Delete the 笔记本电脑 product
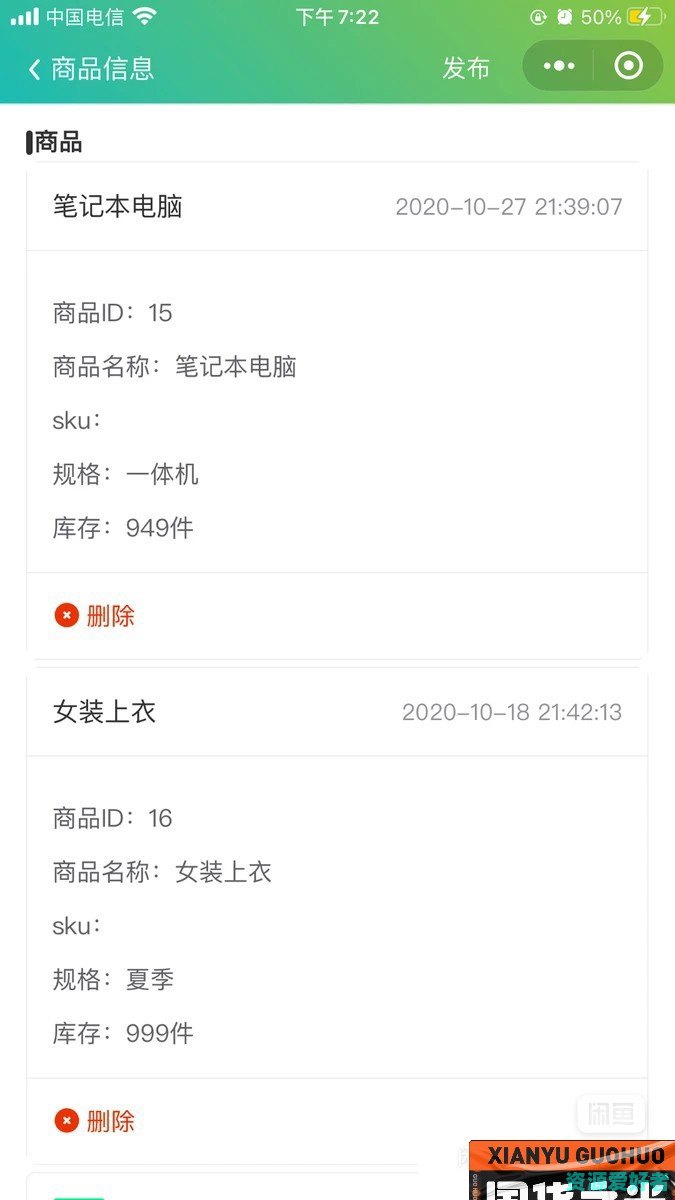This screenshot has width=675, height=1200. pyautogui.click(x=95, y=616)
